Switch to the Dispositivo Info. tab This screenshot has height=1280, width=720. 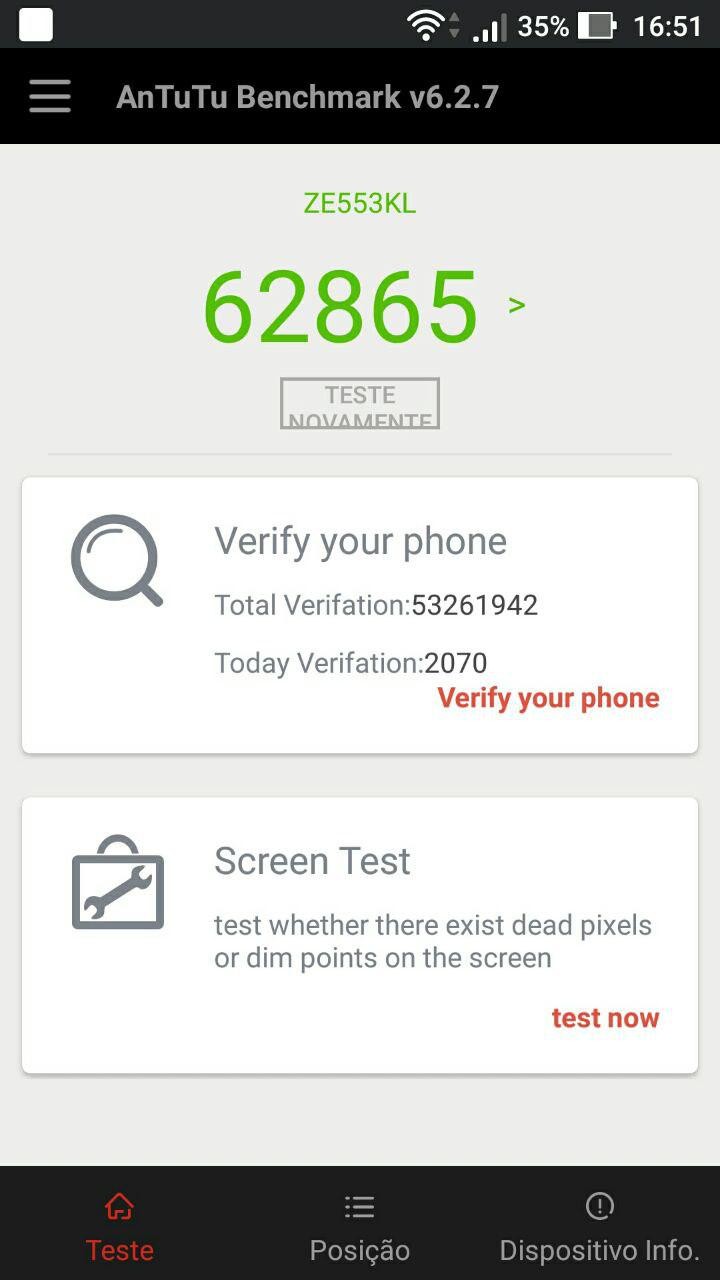[x=599, y=1228]
